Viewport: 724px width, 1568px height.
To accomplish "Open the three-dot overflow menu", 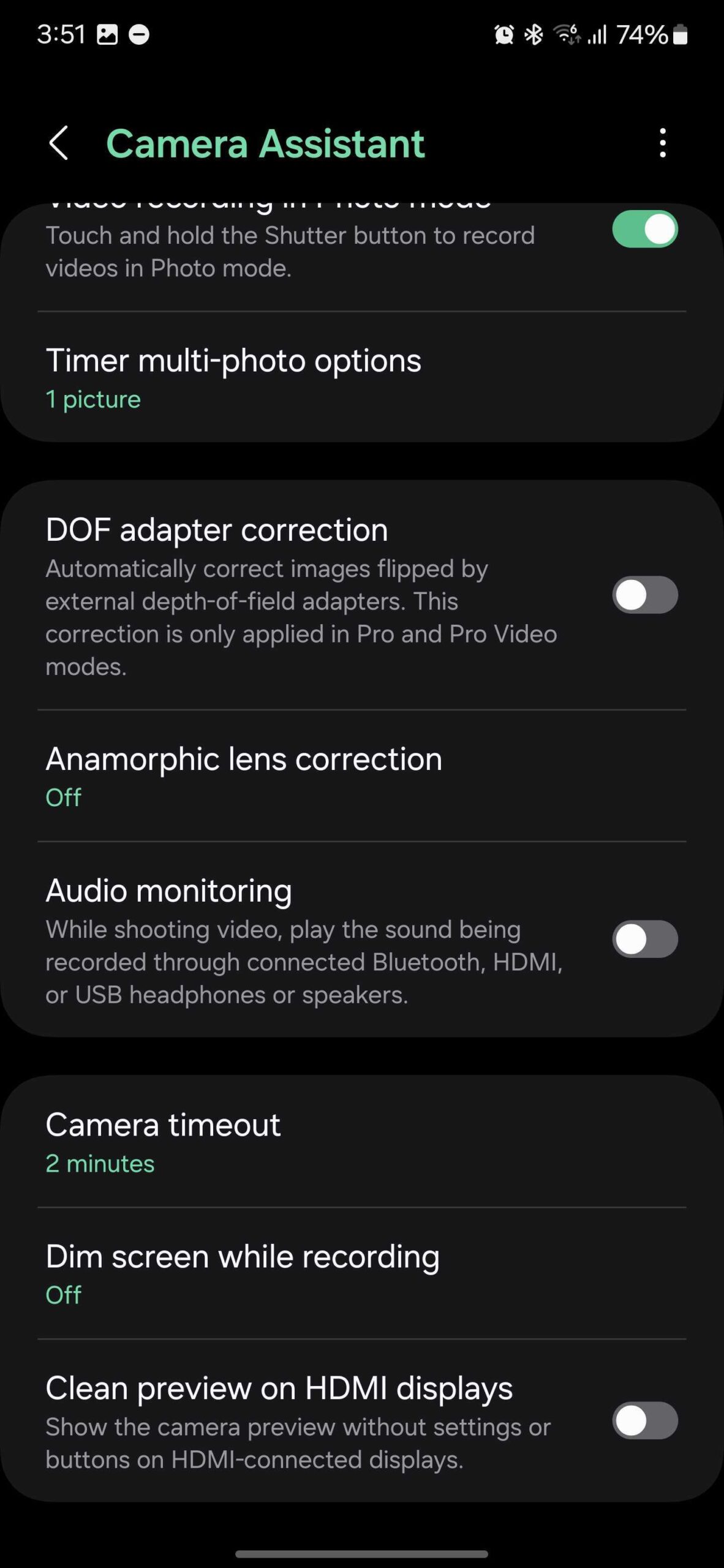I will [662, 143].
